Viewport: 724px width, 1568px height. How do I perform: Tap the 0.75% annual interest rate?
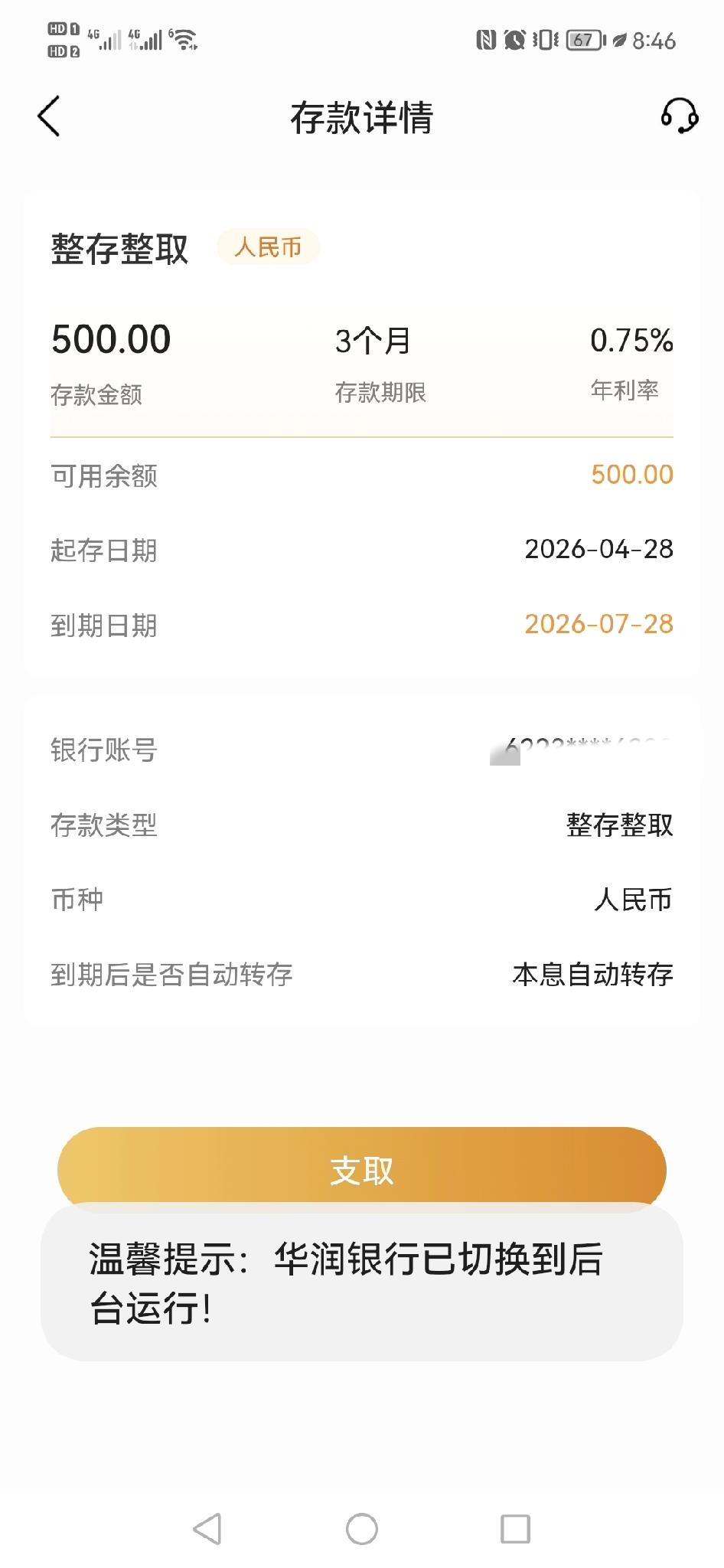click(x=632, y=340)
